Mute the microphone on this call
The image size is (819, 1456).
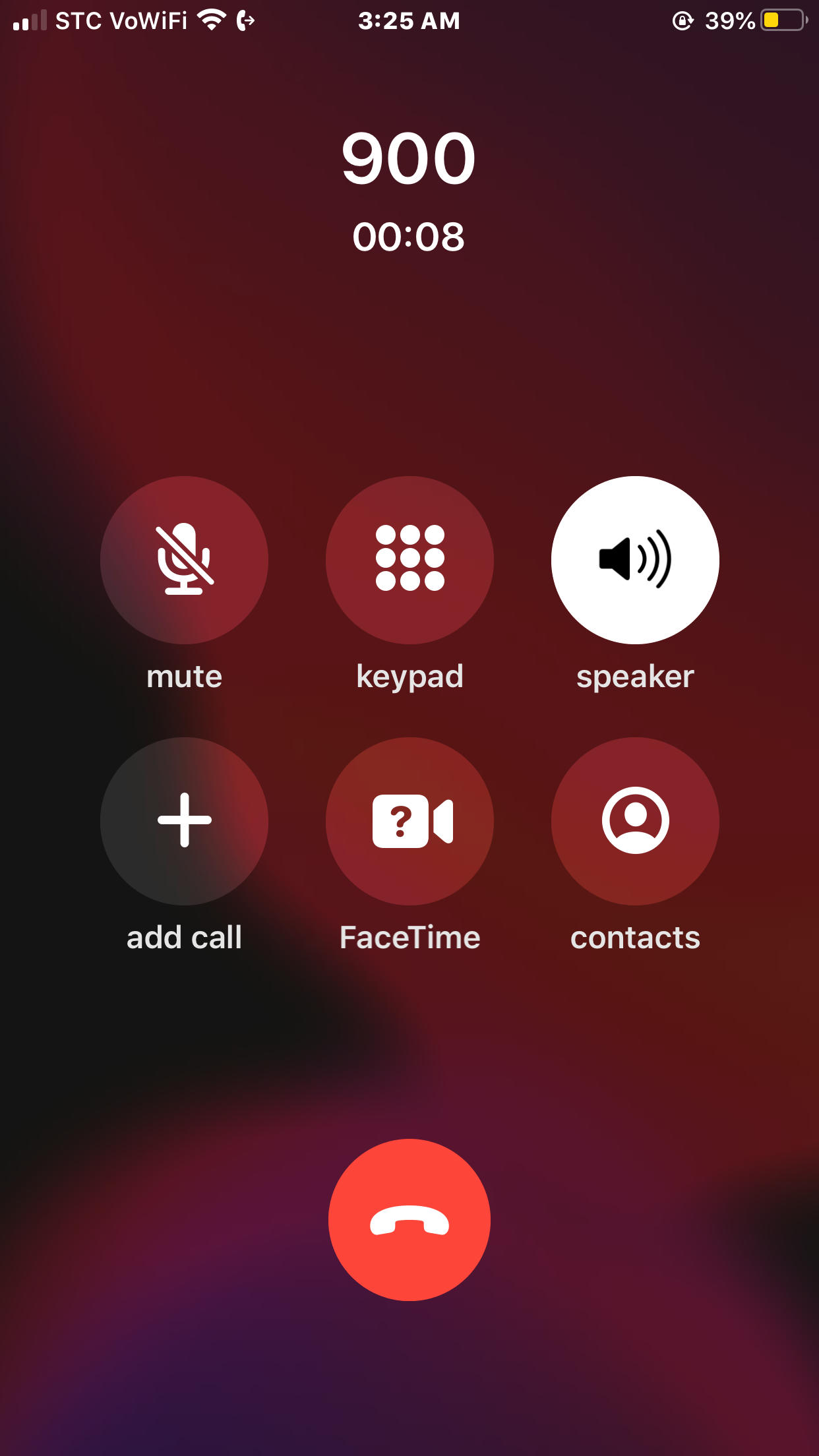tap(184, 560)
